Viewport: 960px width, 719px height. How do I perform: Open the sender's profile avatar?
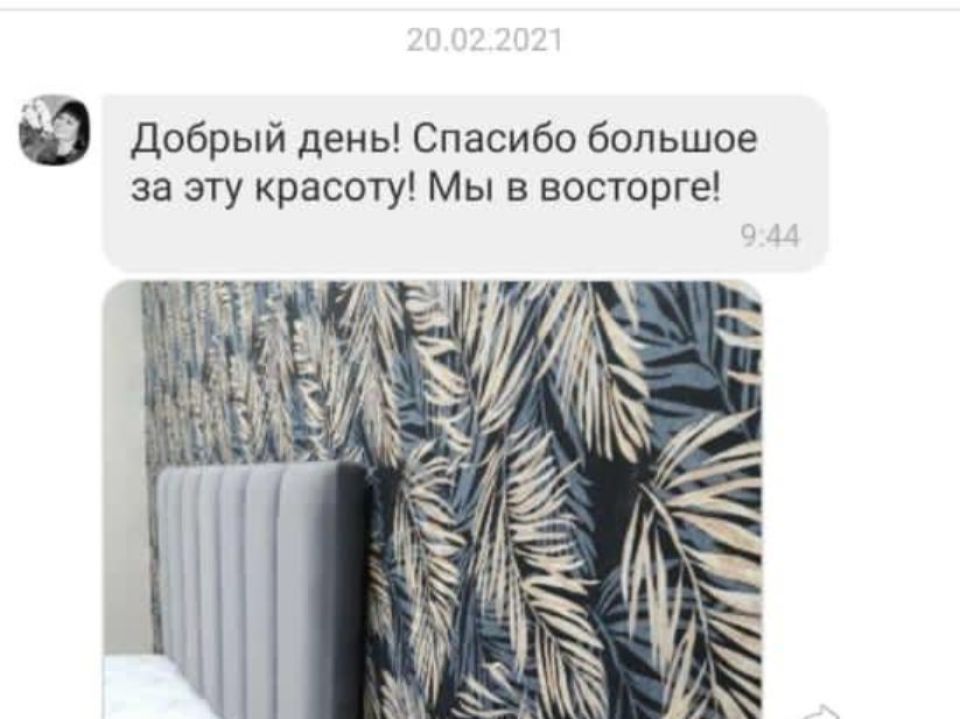click(54, 130)
